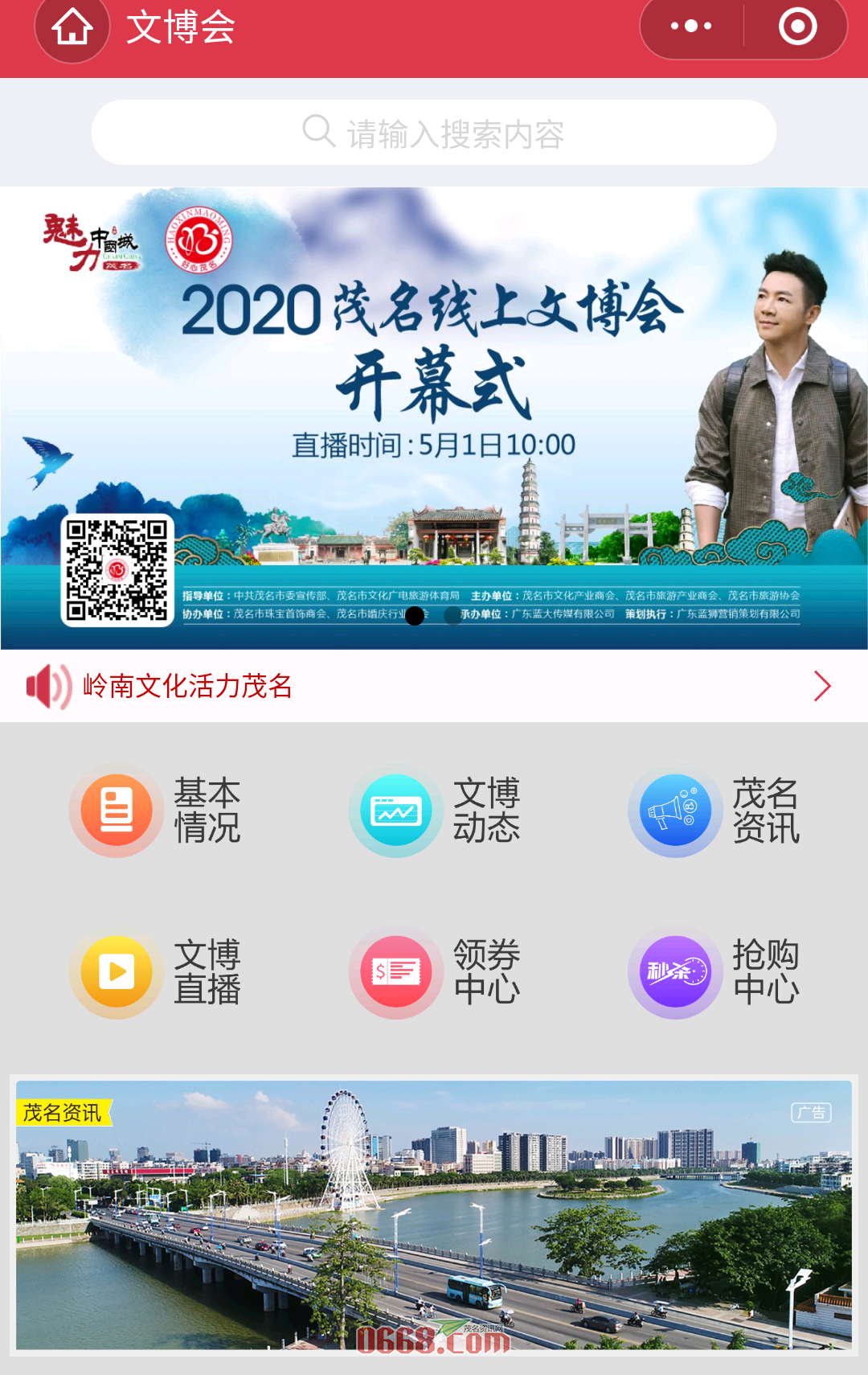This screenshot has height=1375, width=868.
Task: Open 文博直播 via the play icon
Action: click(x=116, y=972)
